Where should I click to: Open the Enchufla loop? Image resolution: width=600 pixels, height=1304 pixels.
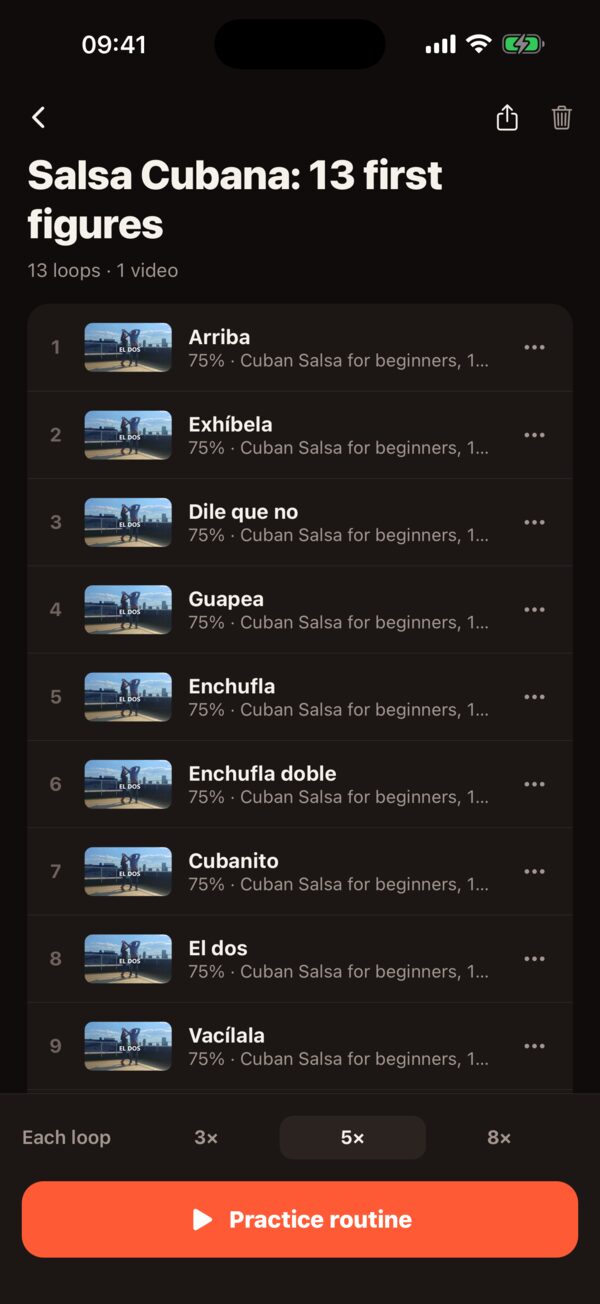point(300,697)
